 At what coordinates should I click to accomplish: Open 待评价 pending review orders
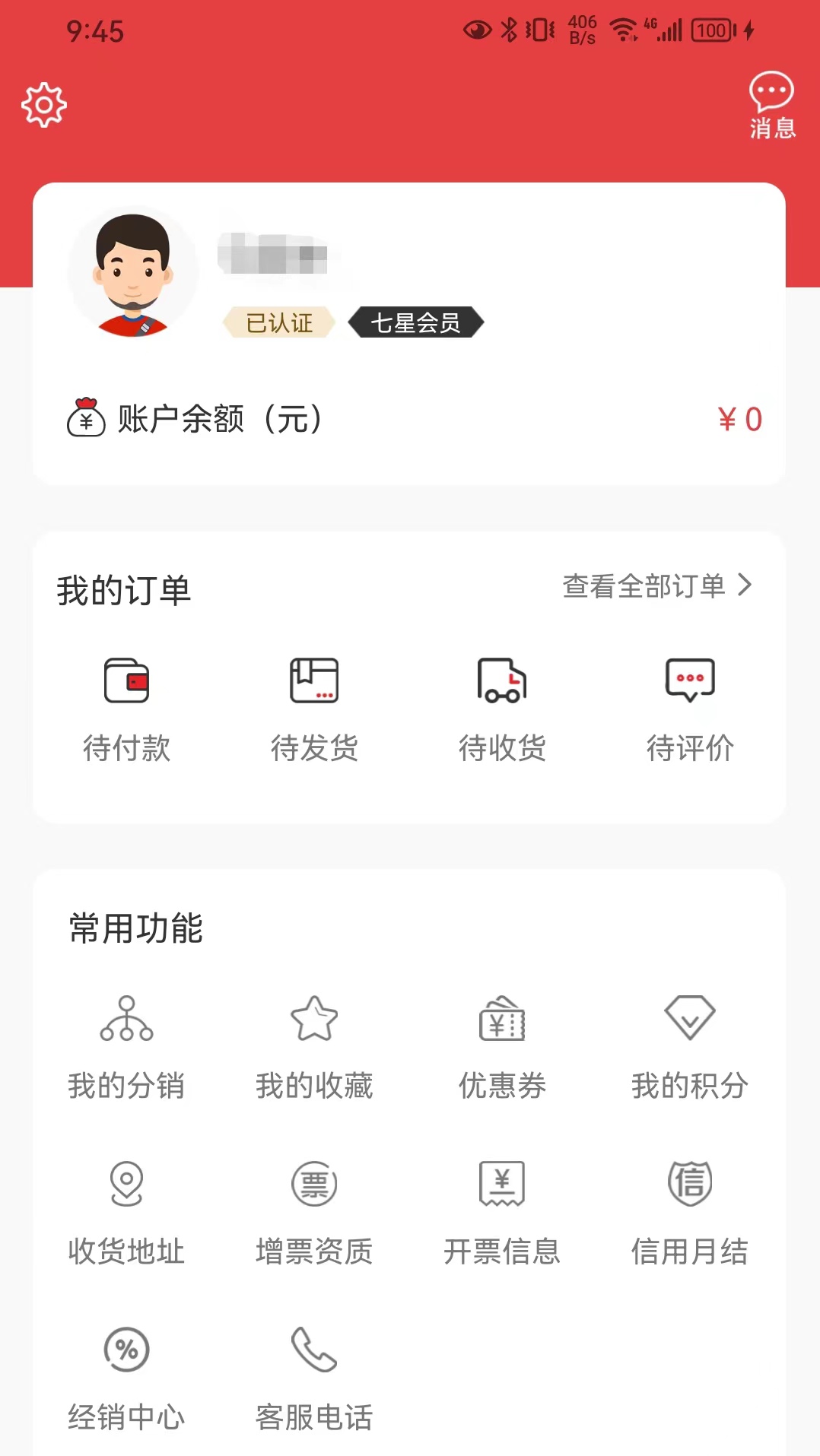point(689,706)
